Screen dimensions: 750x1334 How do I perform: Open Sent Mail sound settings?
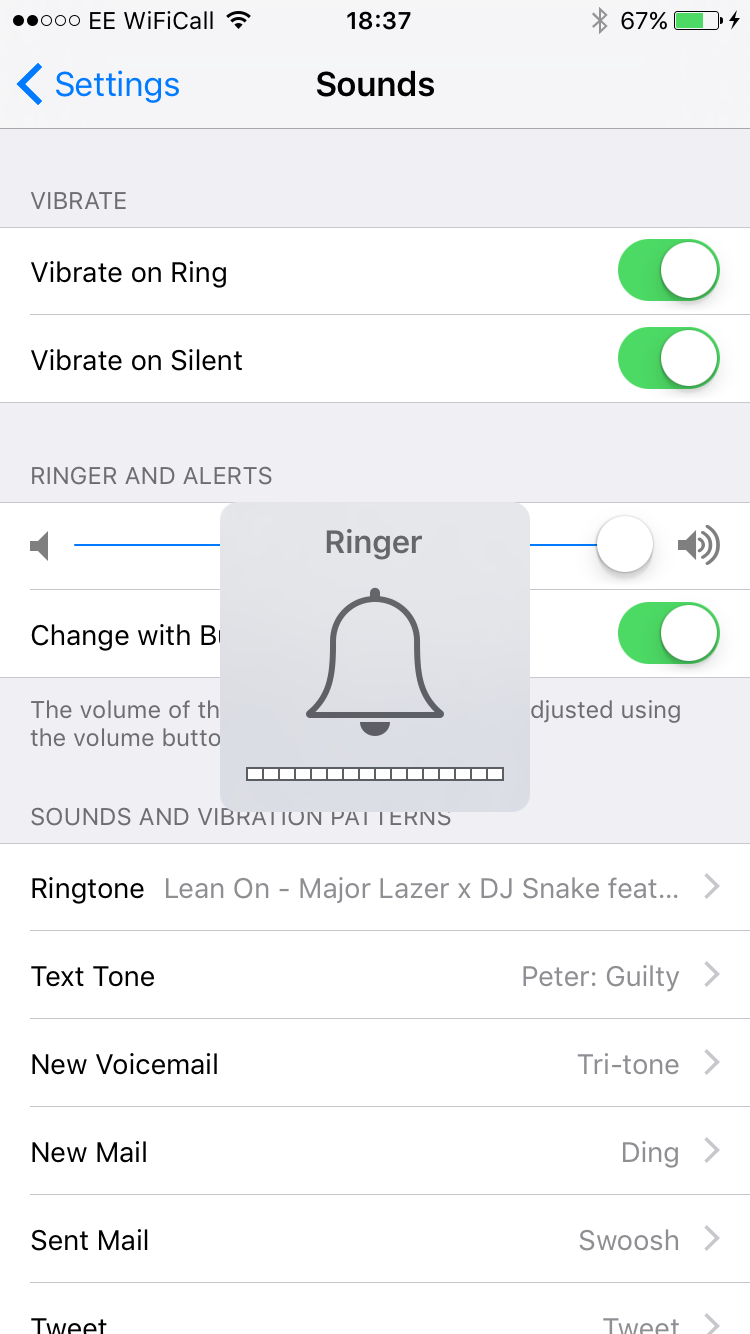(375, 1240)
